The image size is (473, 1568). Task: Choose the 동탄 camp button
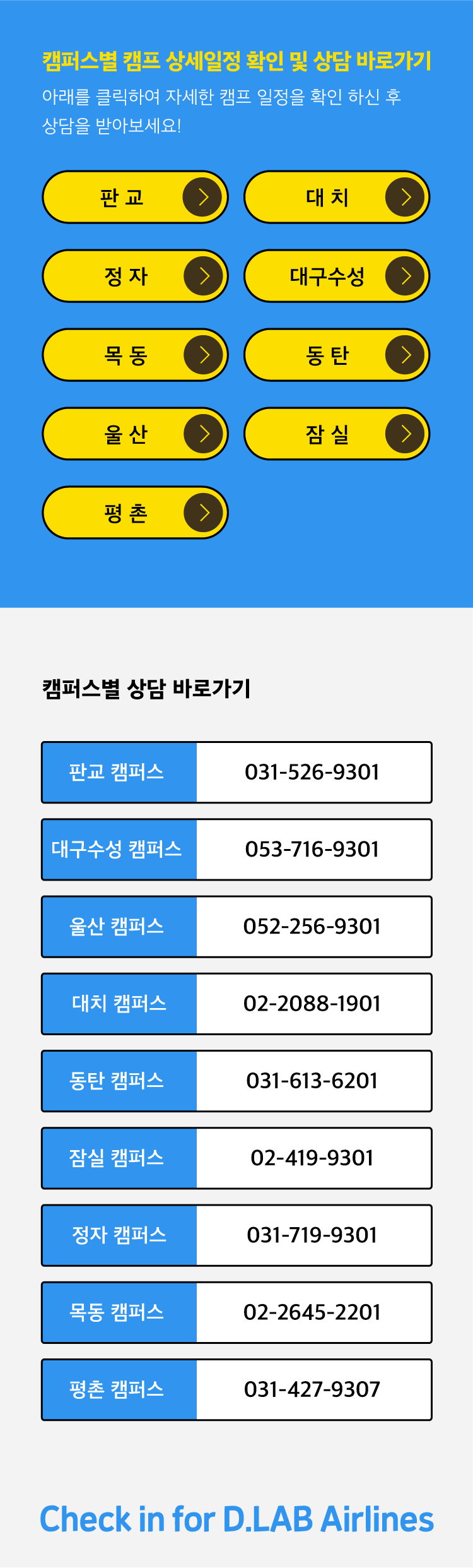point(337,355)
